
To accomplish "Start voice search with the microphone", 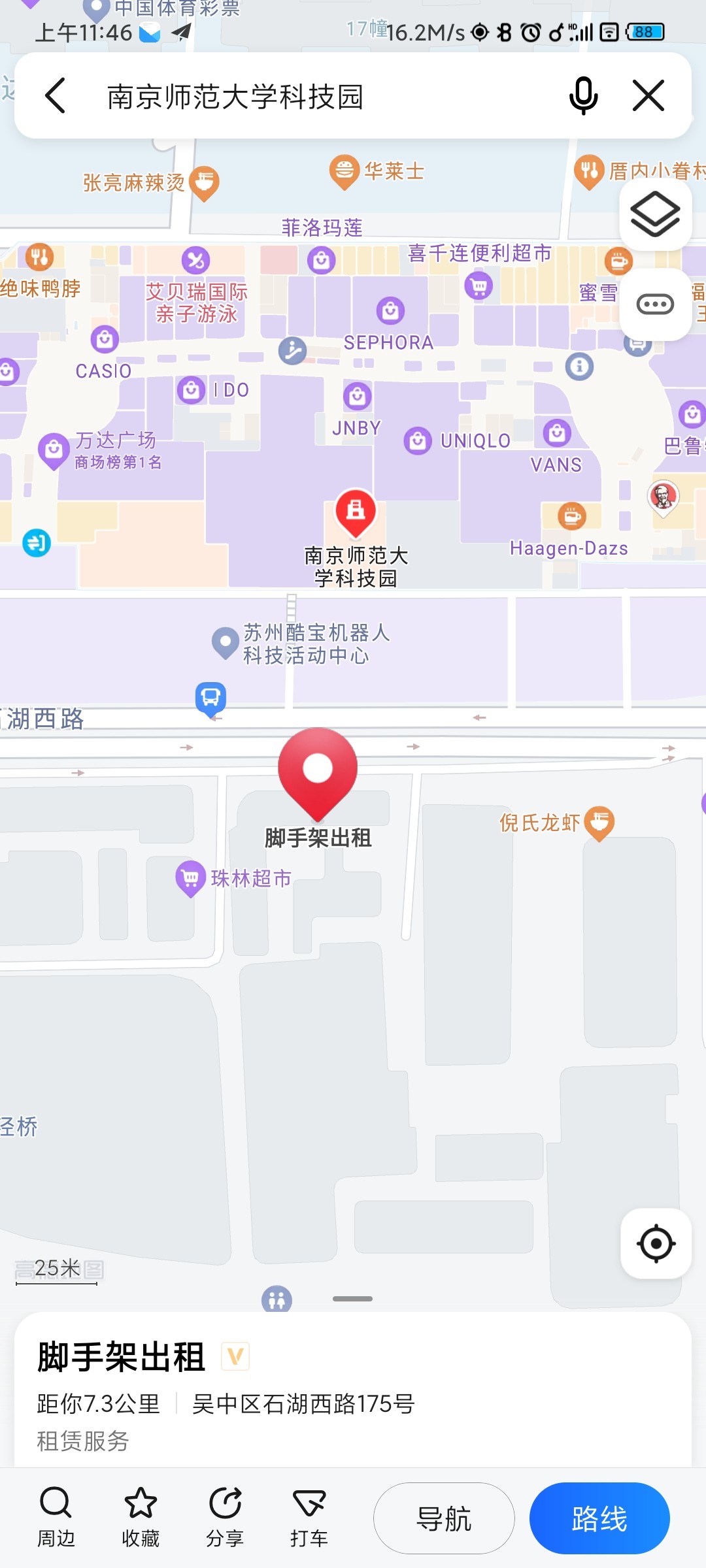I will coord(583,96).
